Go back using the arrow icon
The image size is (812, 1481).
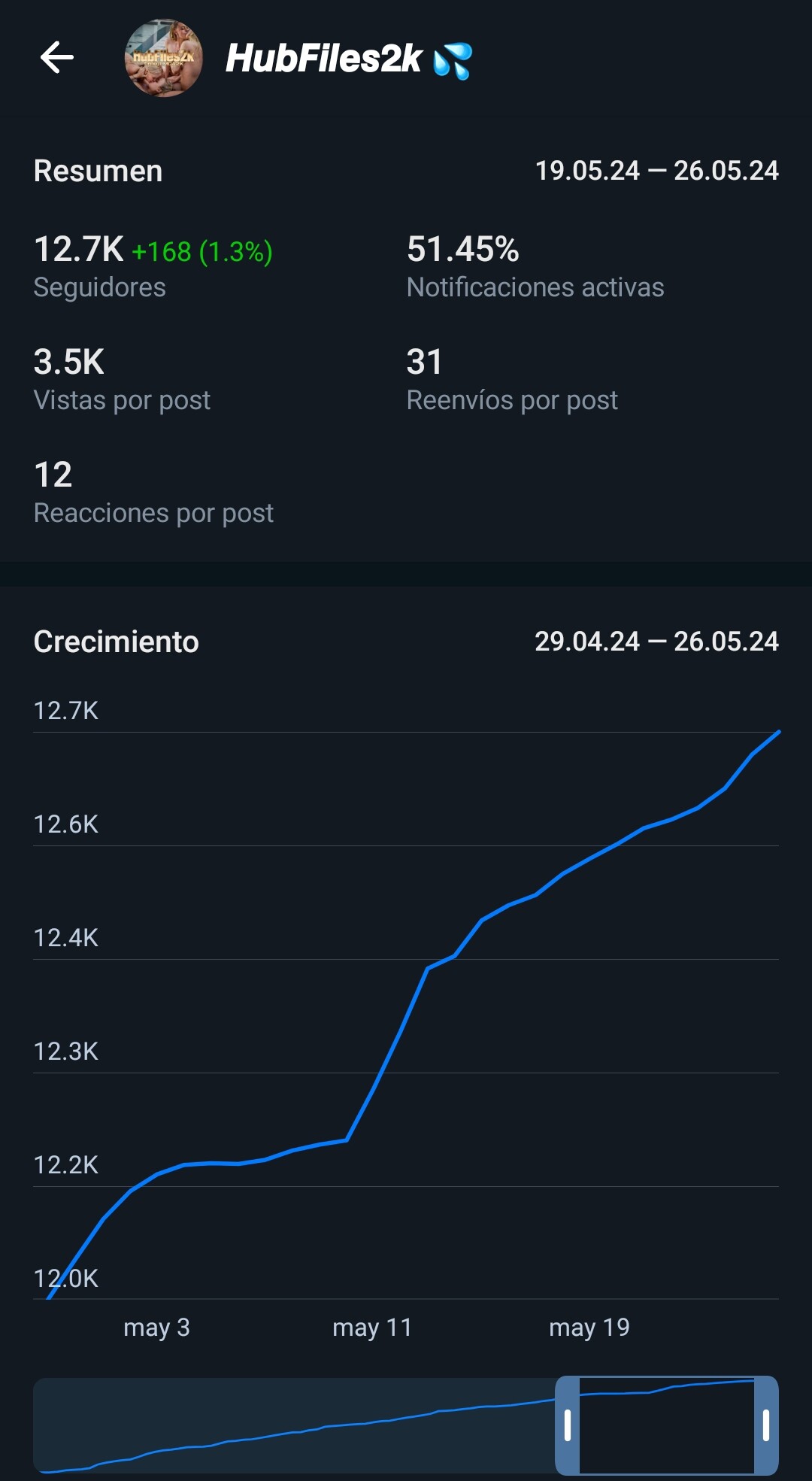57,58
